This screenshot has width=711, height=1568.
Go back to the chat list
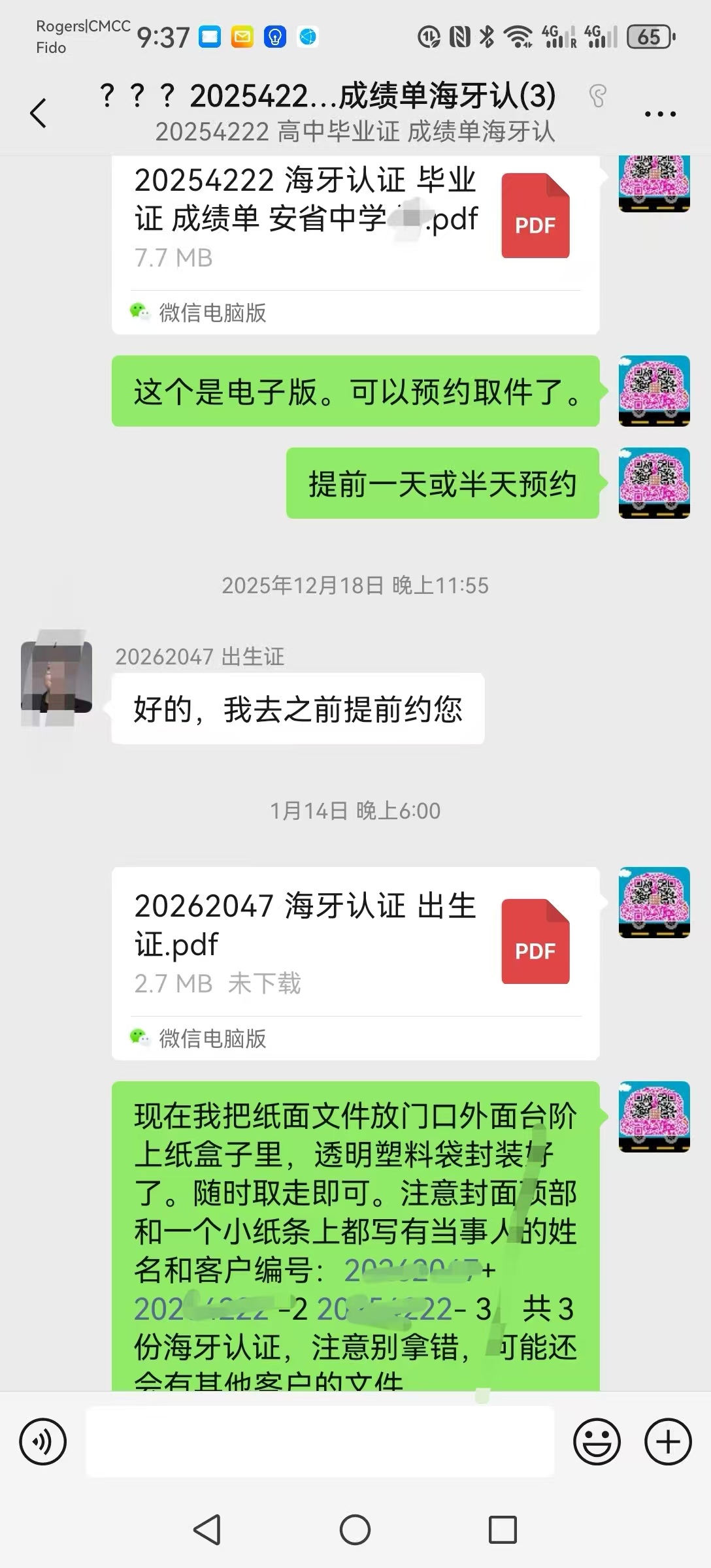click(39, 113)
